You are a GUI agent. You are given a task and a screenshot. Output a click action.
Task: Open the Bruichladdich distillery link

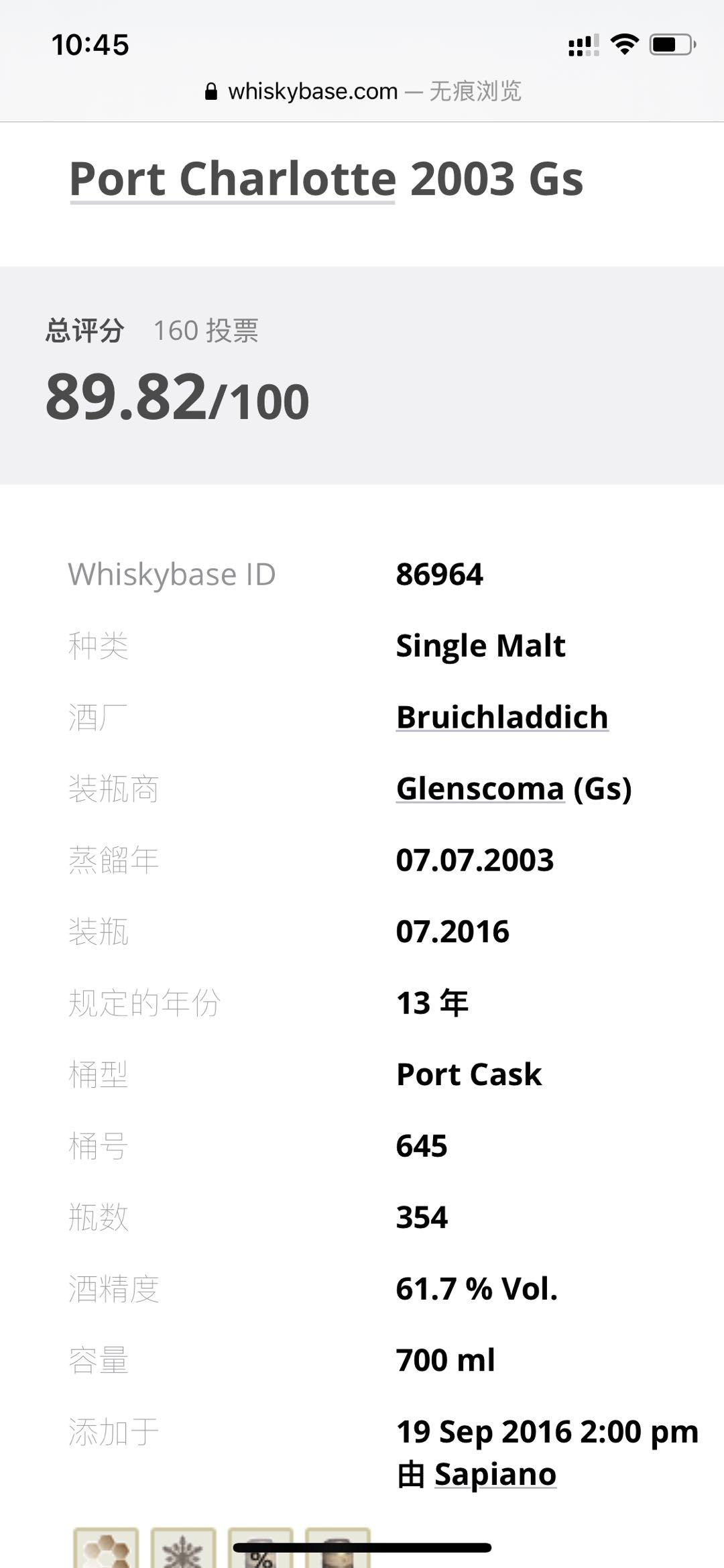click(501, 717)
